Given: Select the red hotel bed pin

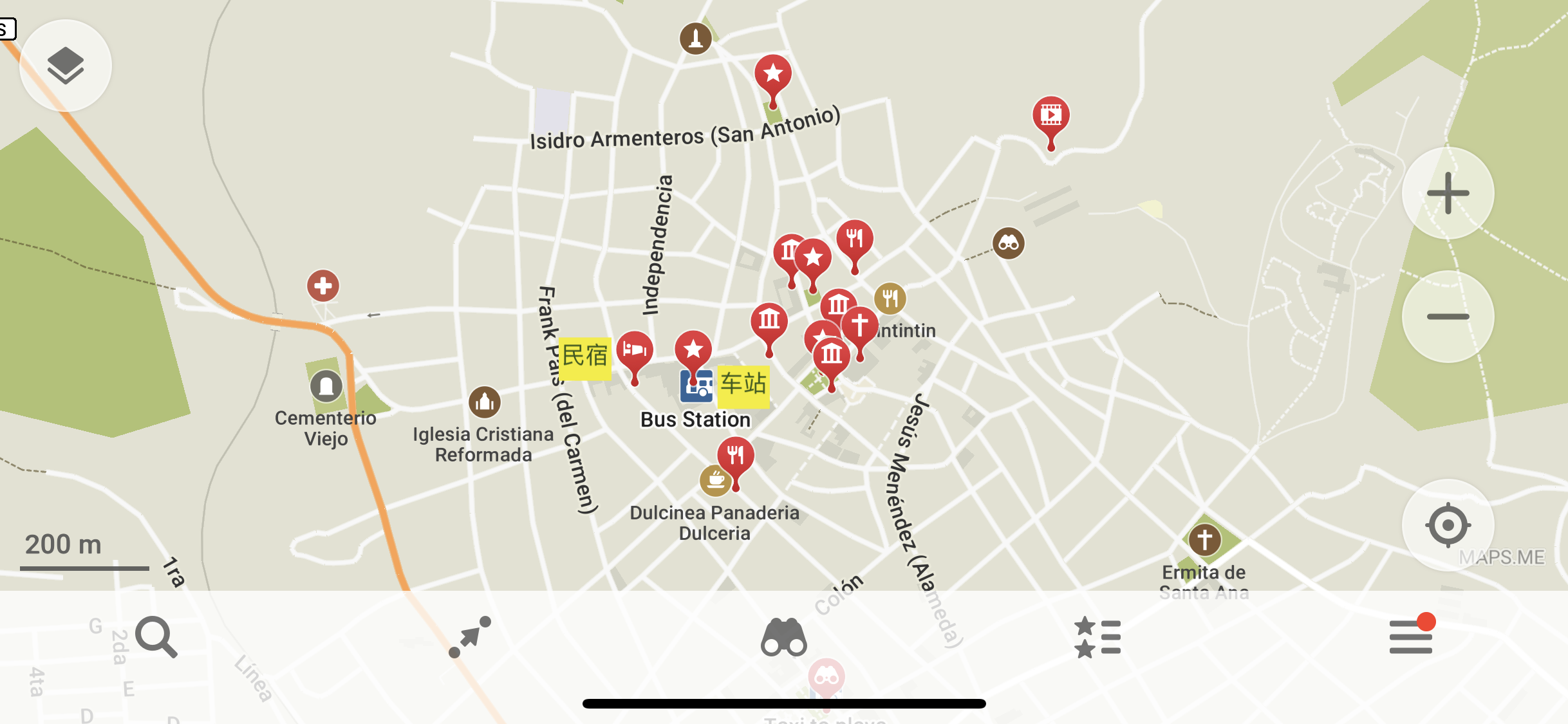Looking at the screenshot, I should click(635, 351).
